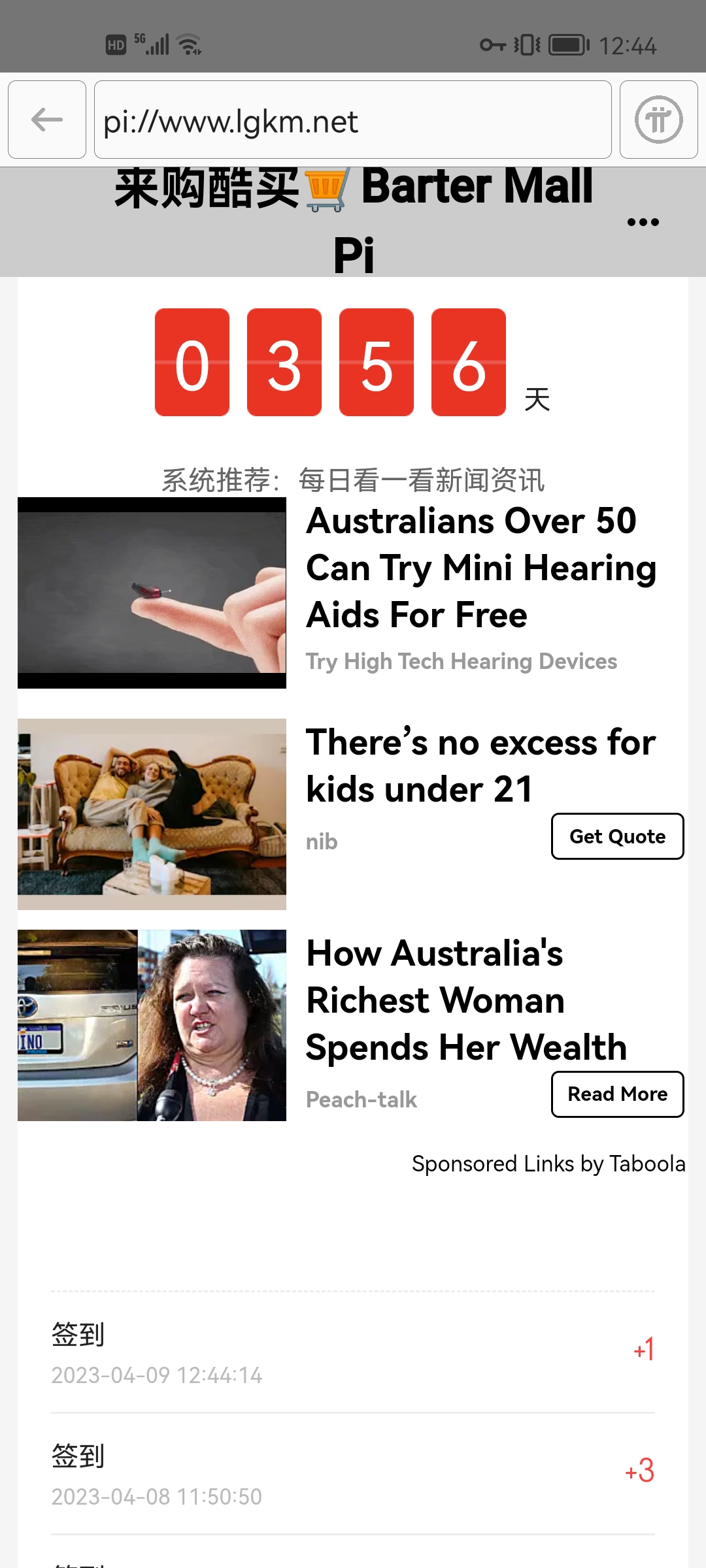Tap the browser back arrow
Viewport: 706px width, 1568px height.
[47, 120]
